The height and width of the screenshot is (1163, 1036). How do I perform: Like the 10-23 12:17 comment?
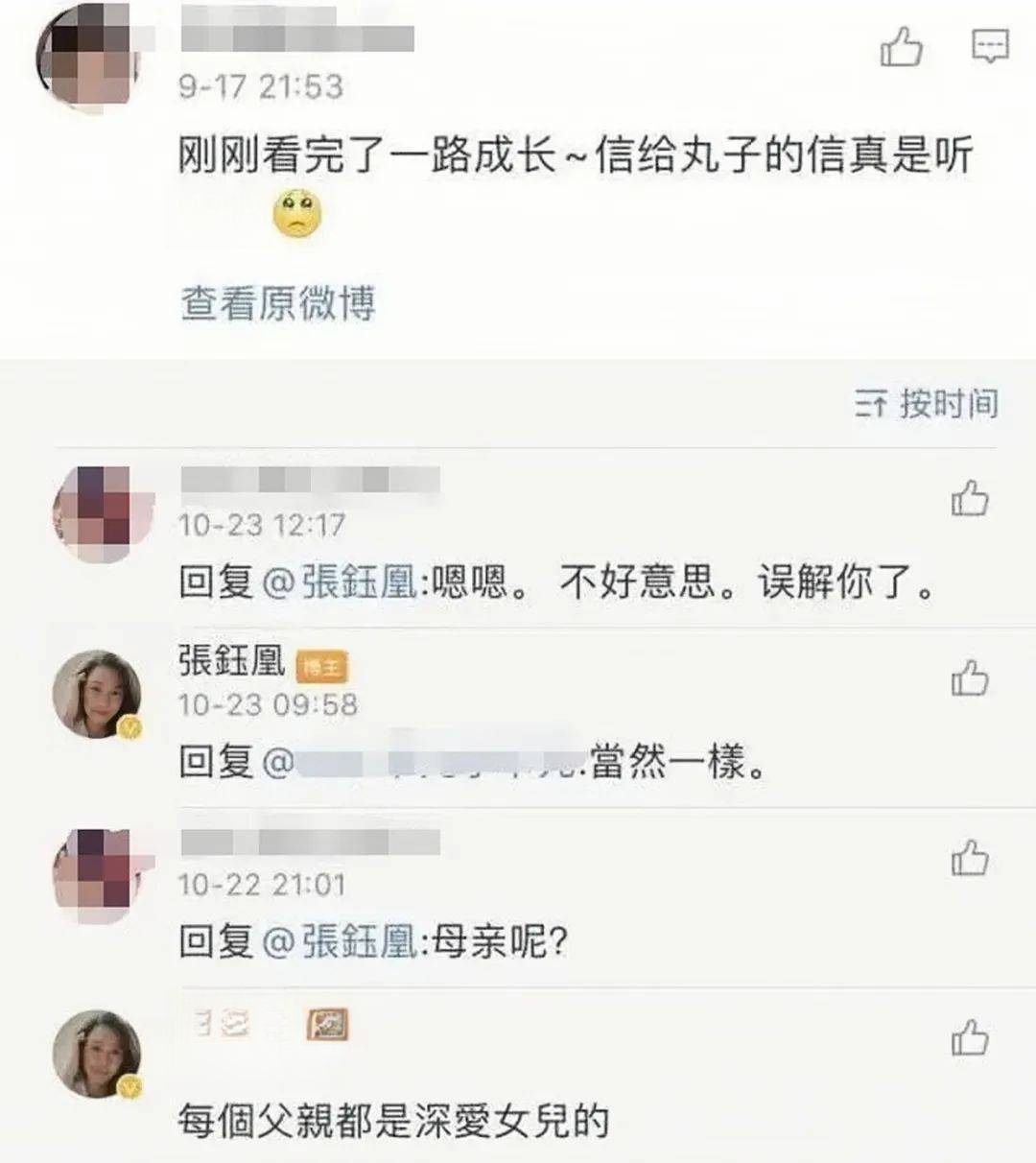point(970,499)
